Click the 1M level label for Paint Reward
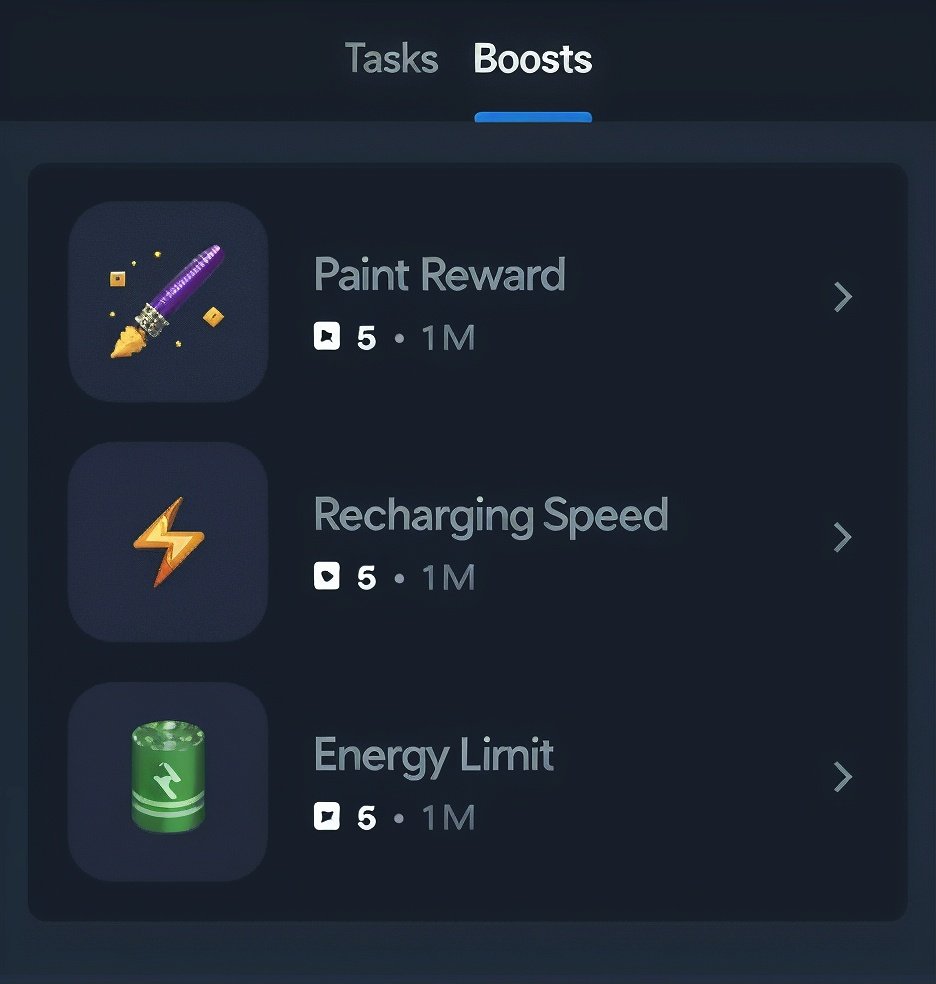The image size is (936, 984). point(448,337)
